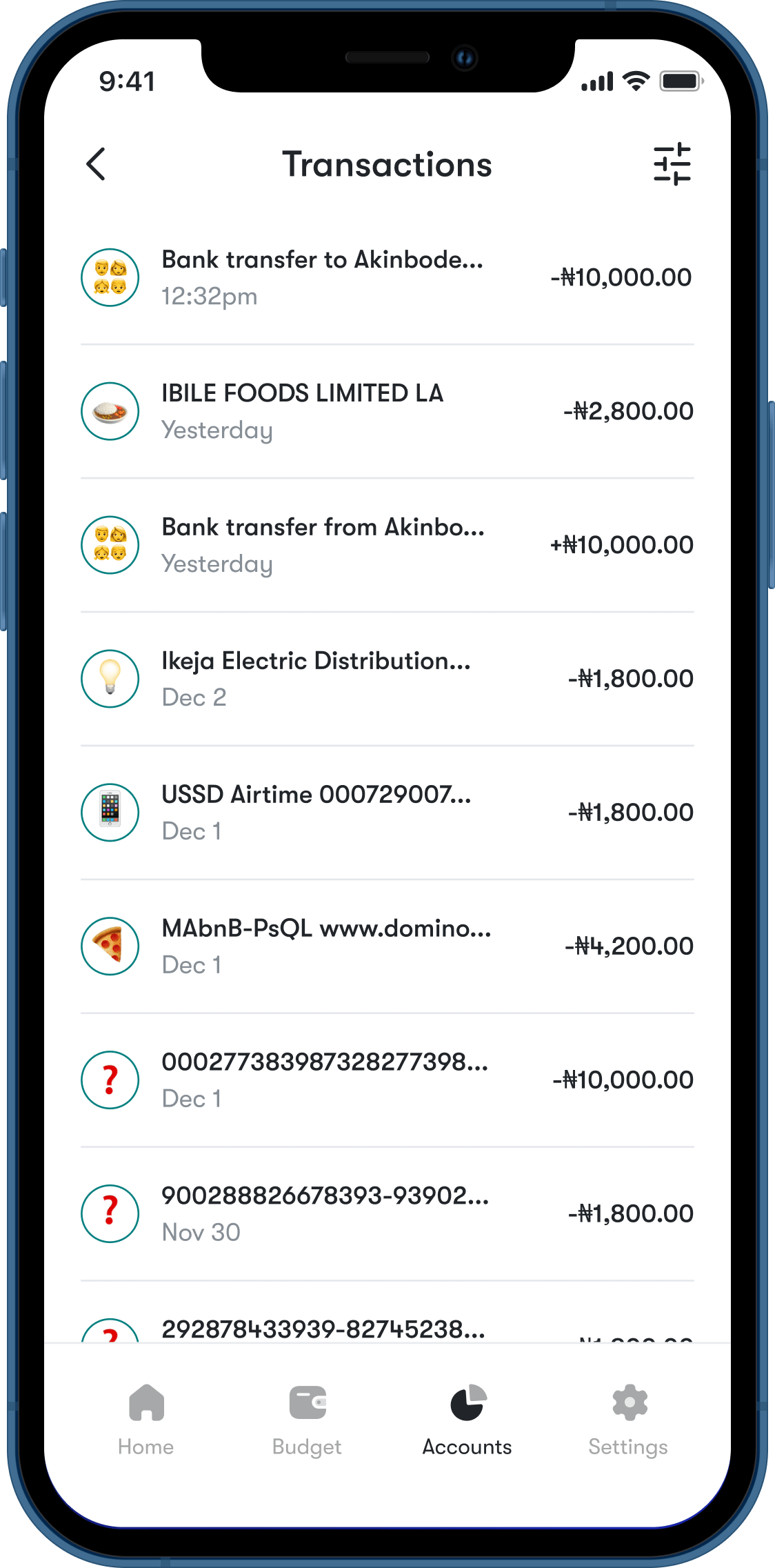775x1568 pixels.
Task: Open the USSD Airtime transaction
Action: click(386, 813)
